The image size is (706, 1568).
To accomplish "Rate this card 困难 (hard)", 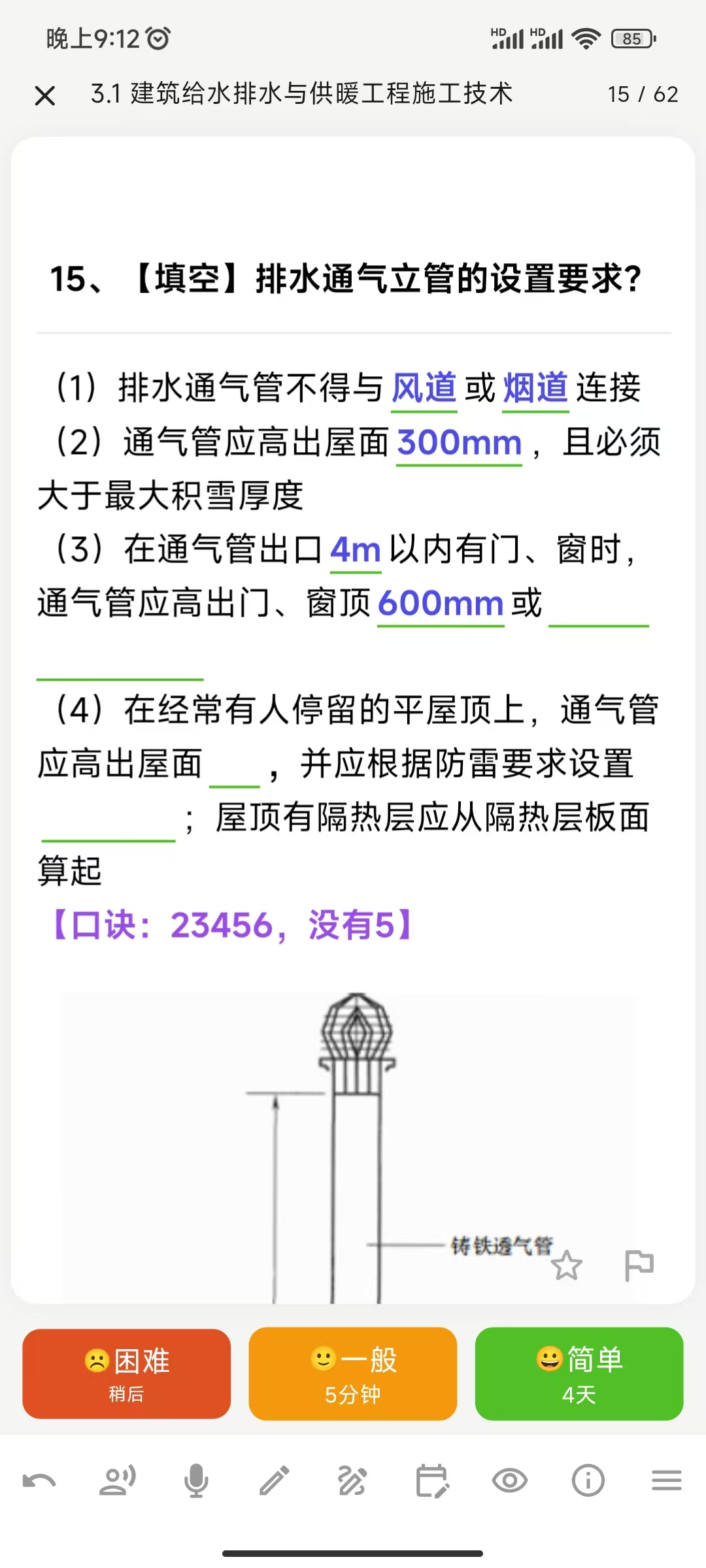I will [126, 1374].
